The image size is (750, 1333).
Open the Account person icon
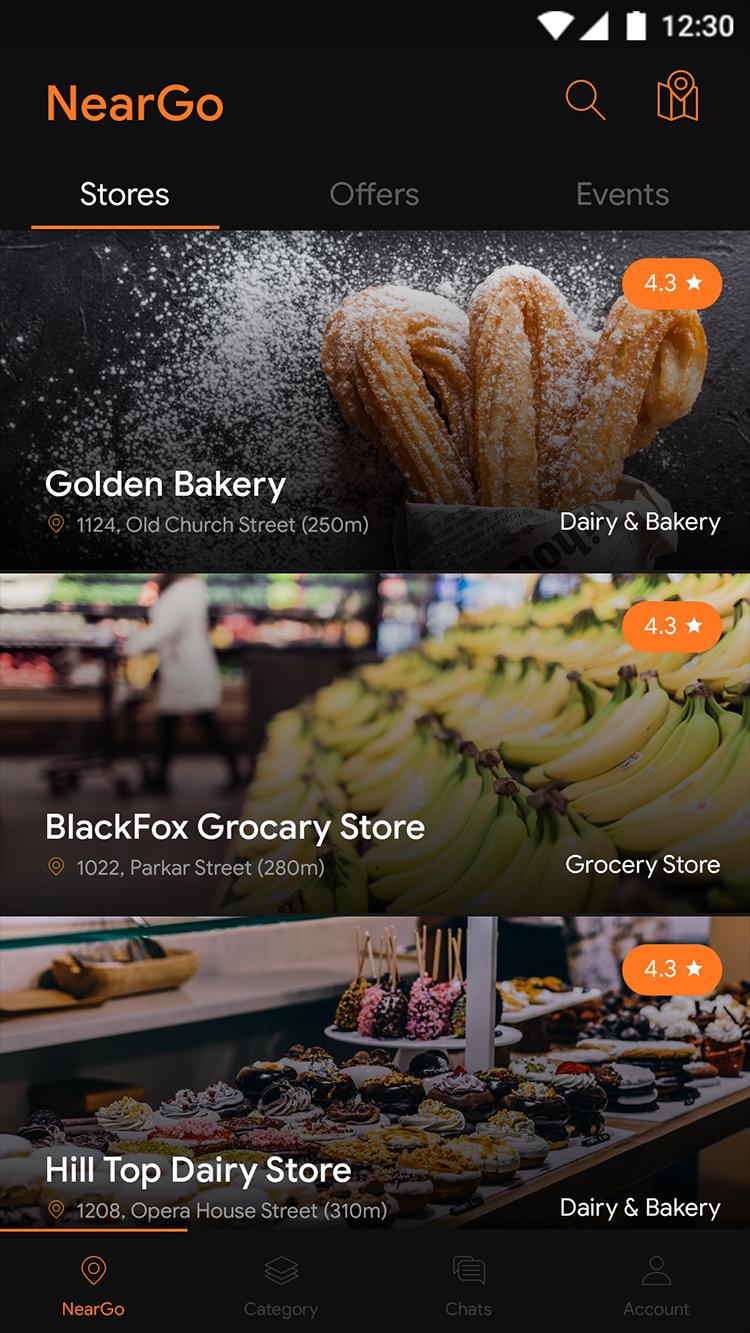657,1270
